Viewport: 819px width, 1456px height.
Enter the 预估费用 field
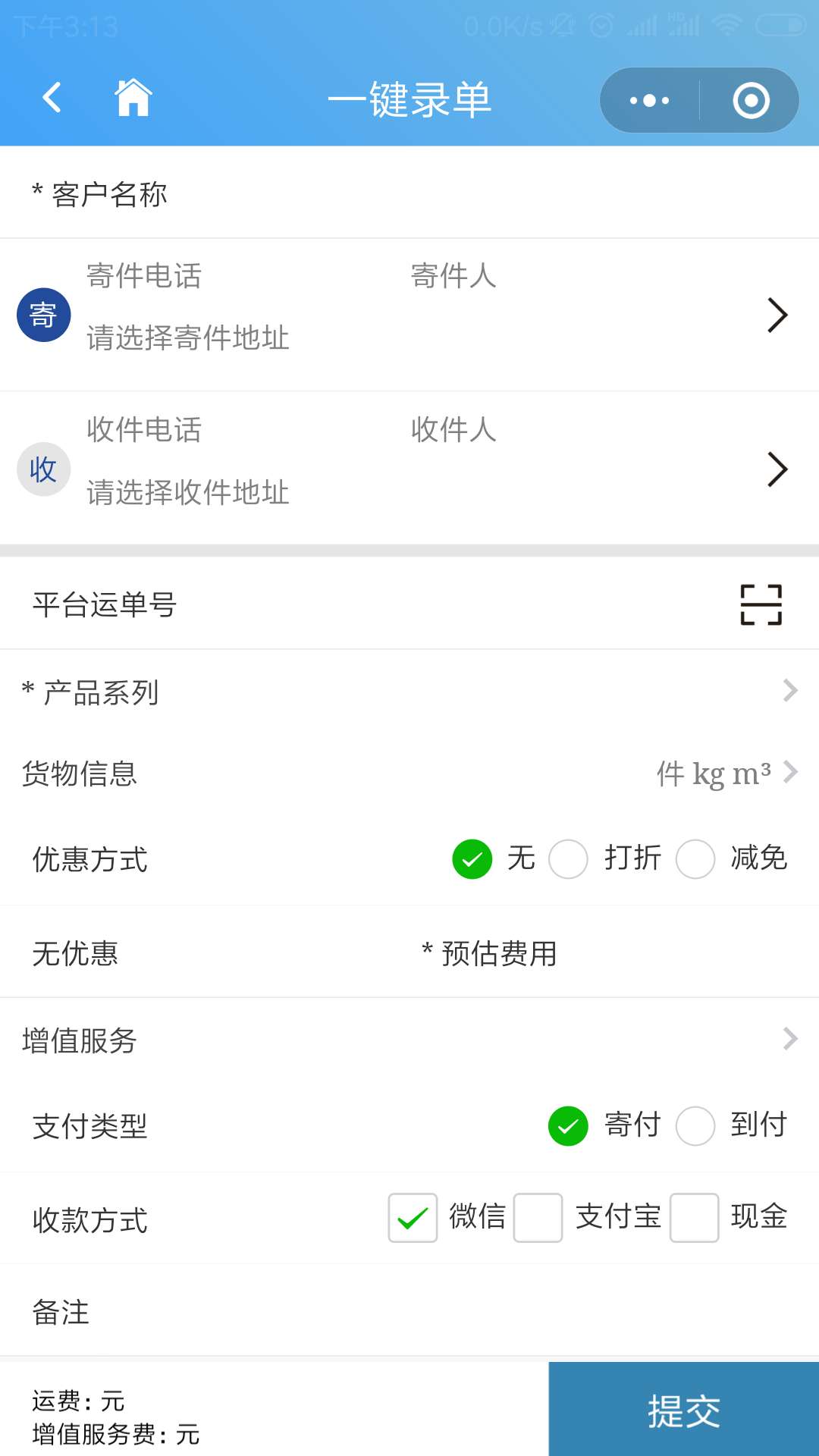coord(614,953)
